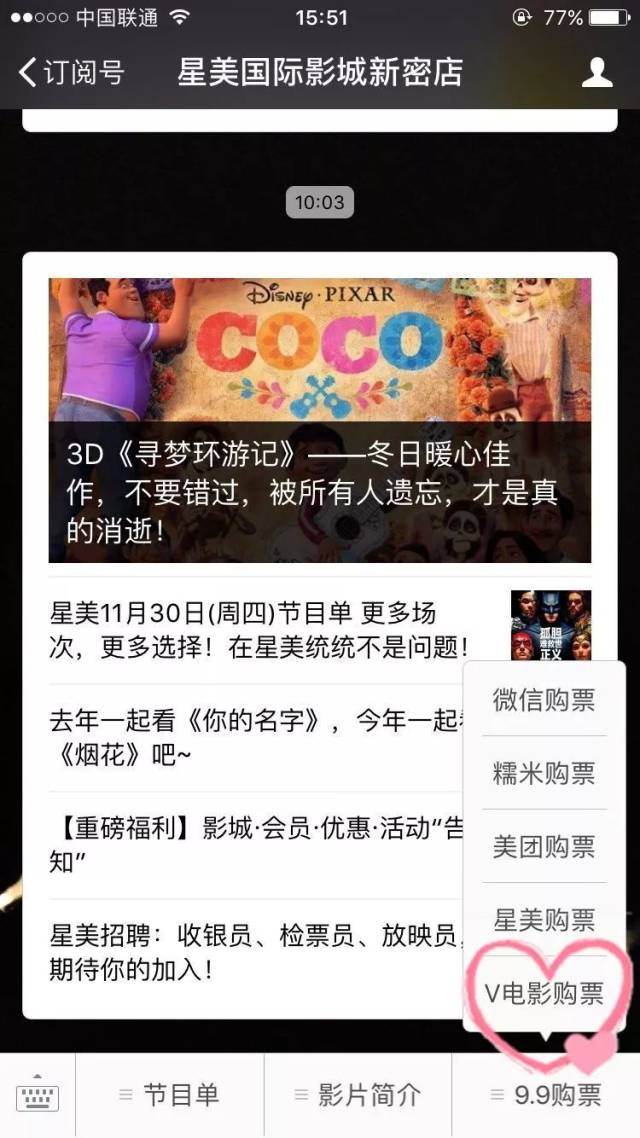The height and width of the screenshot is (1138, 640).
Task: Open the account profile icon
Action: [x=597, y=72]
